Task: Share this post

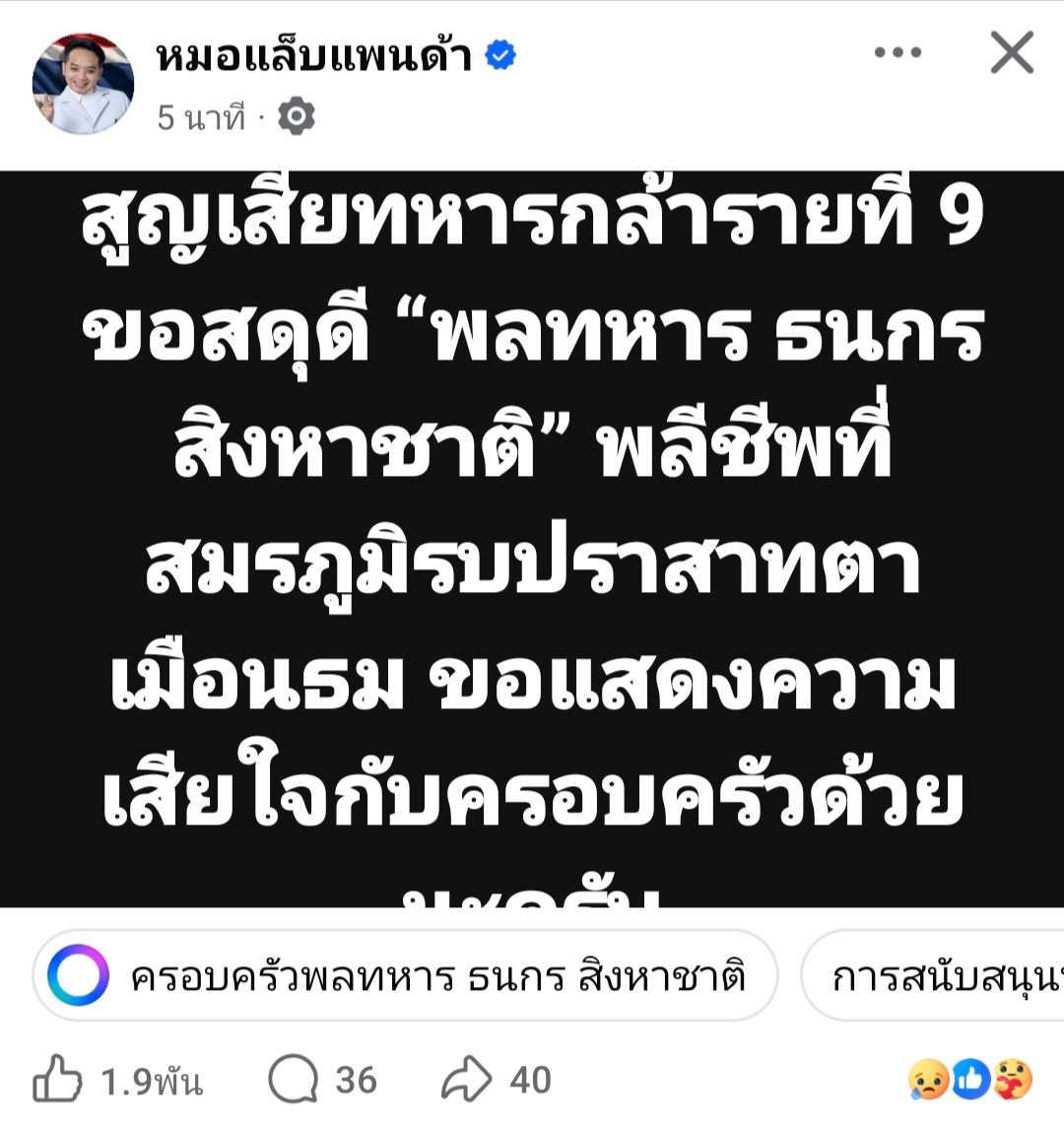Action: coord(466,1081)
